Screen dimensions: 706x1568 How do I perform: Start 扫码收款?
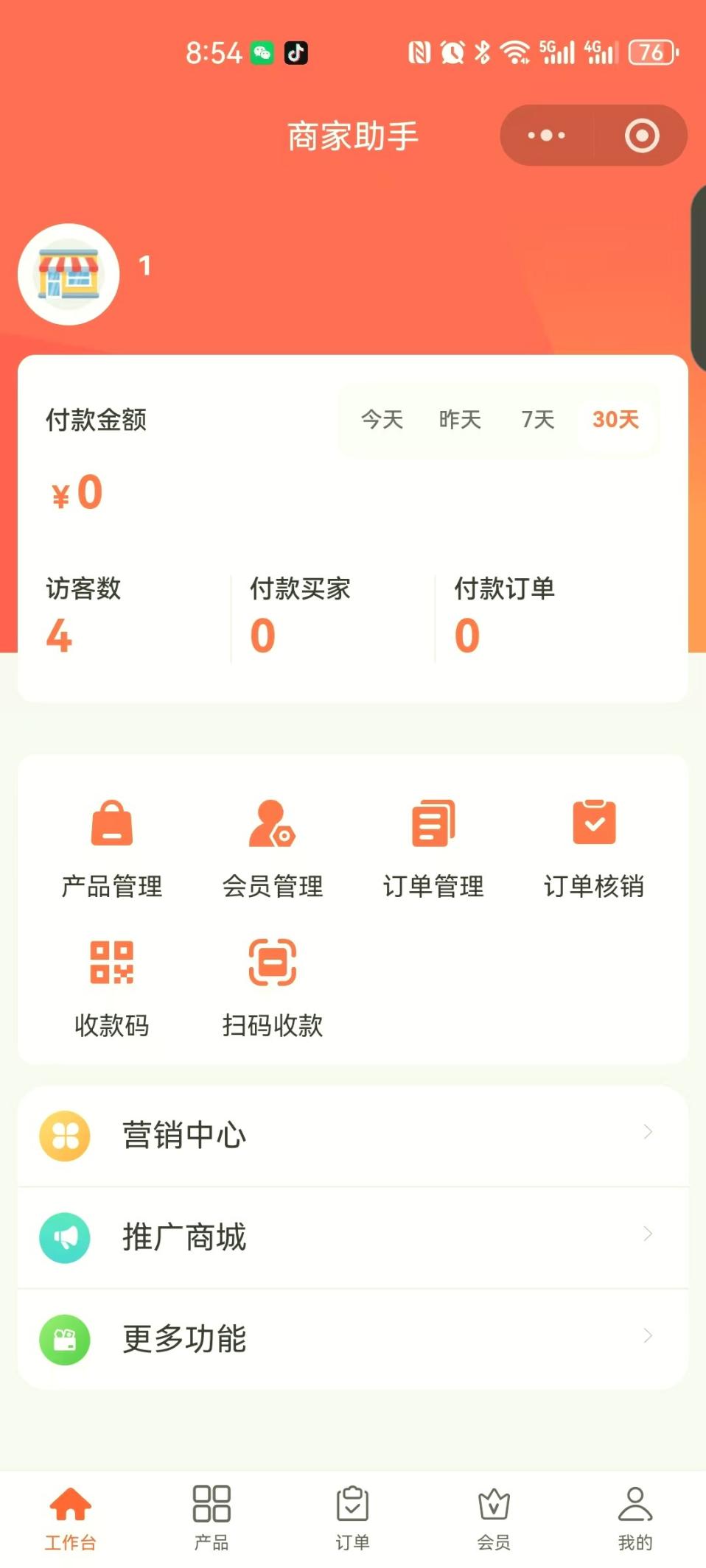pyautogui.click(x=273, y=988)
